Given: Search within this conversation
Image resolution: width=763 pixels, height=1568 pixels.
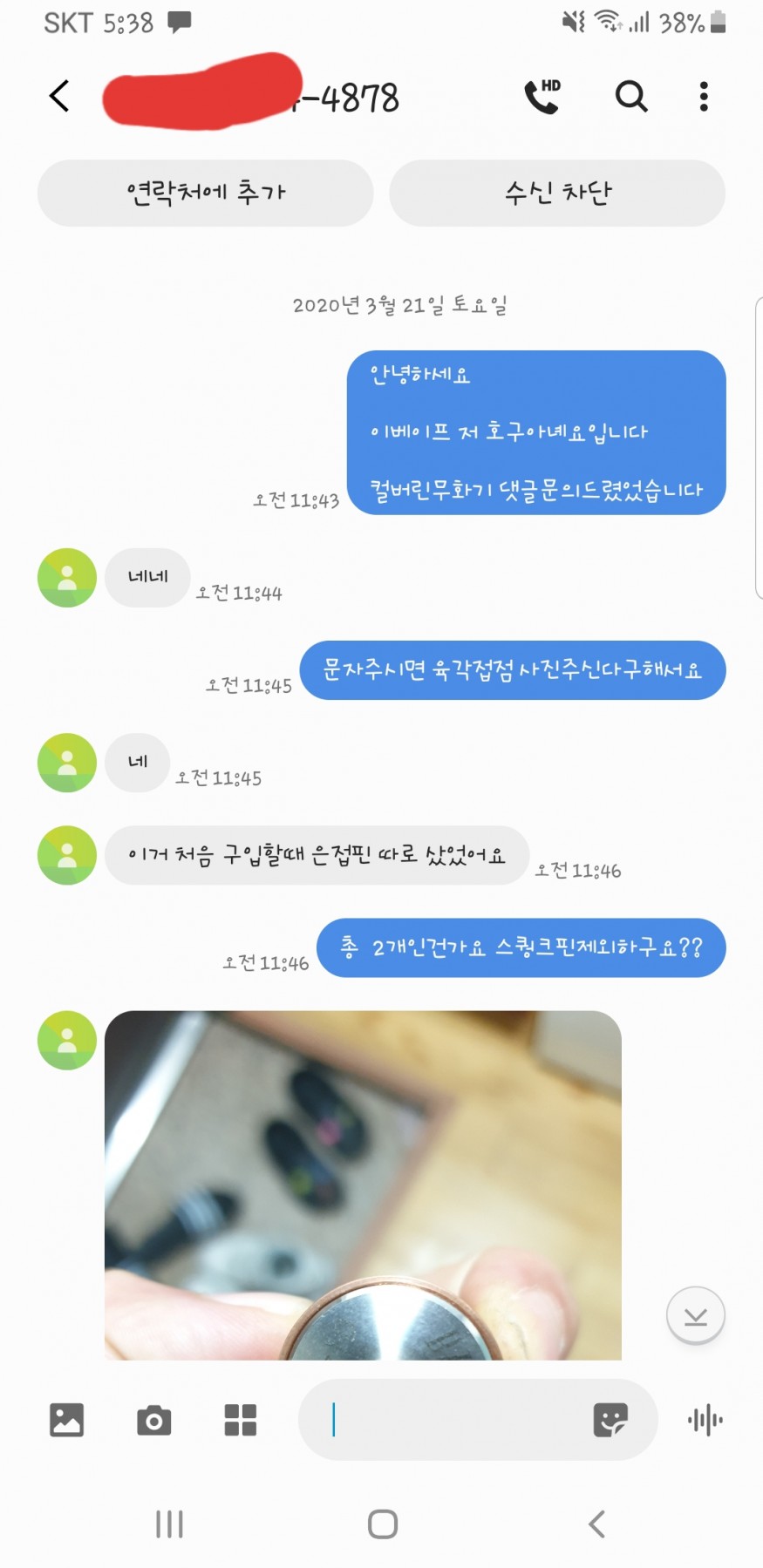Looking at the screenshot, I should pyautogui.click(x=630, y=96).
